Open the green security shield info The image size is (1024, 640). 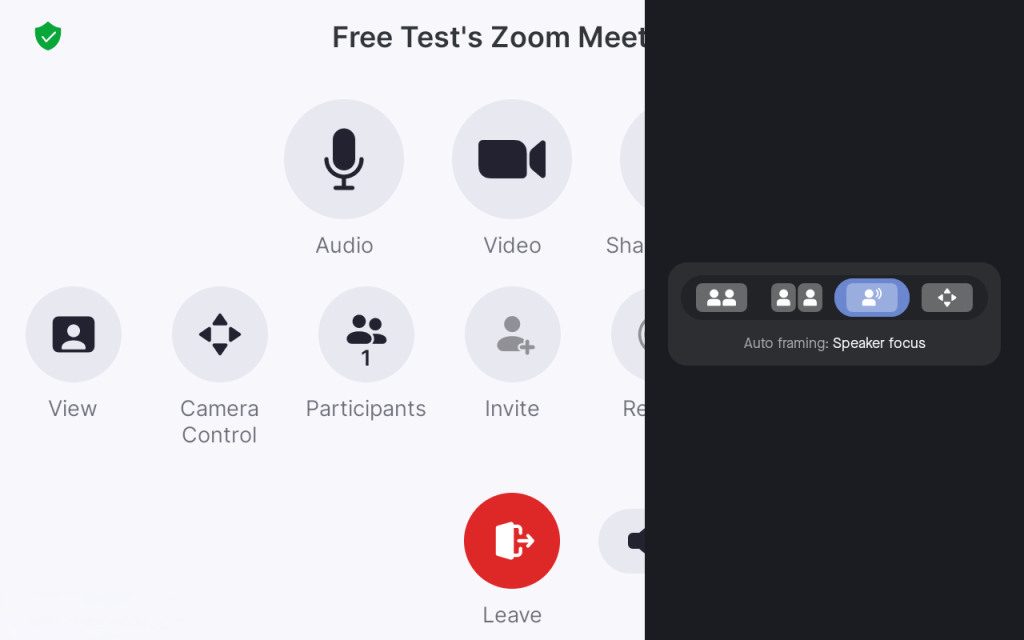(x=48, y=37)
